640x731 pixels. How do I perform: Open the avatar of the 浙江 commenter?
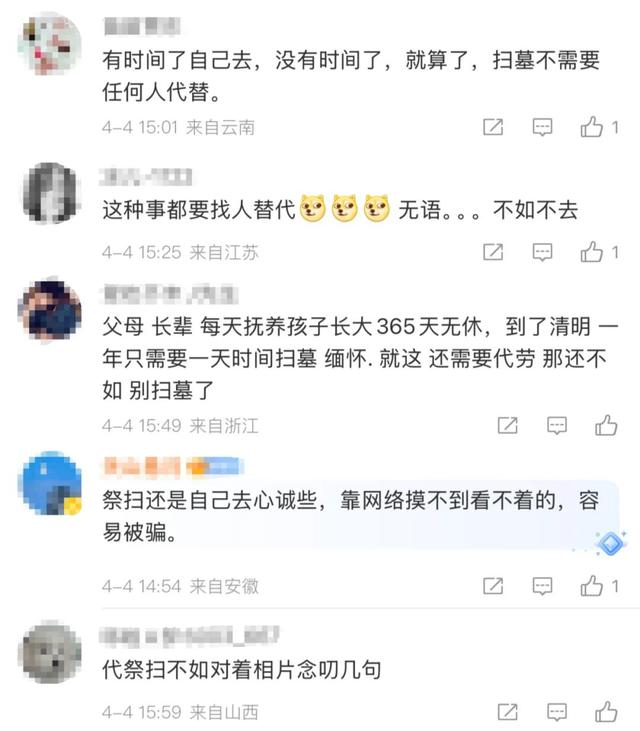(50, 310)
